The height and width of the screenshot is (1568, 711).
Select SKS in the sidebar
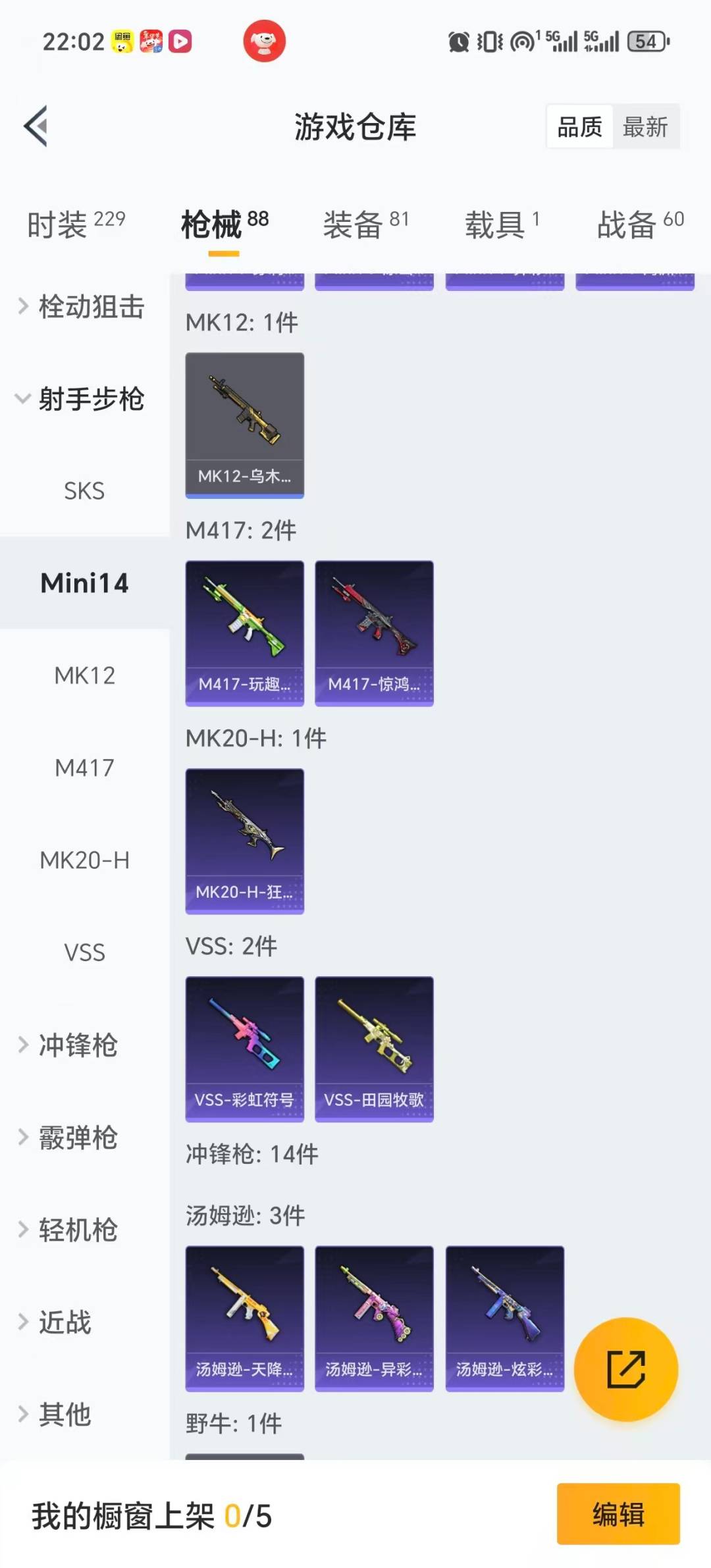click(x=85, y=491)
